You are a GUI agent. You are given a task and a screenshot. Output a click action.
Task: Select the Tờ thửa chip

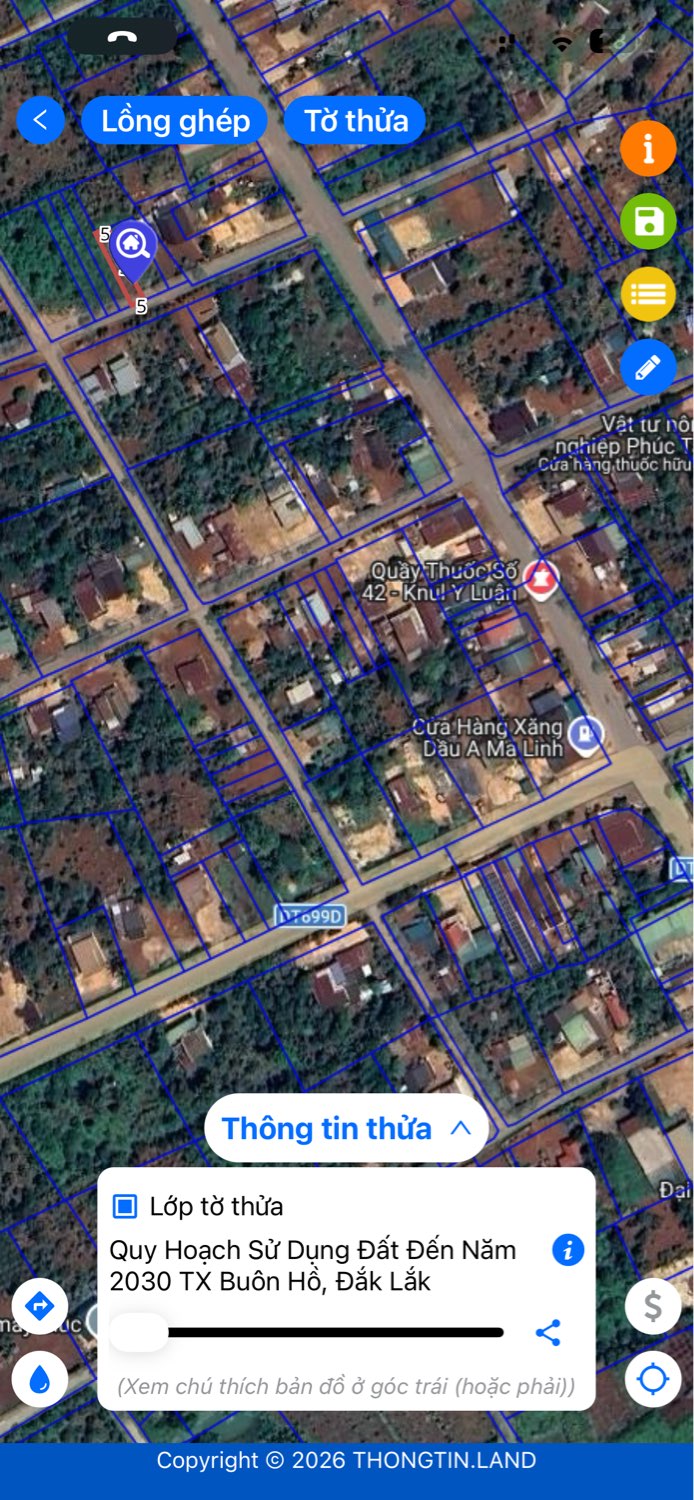(356, 121)
